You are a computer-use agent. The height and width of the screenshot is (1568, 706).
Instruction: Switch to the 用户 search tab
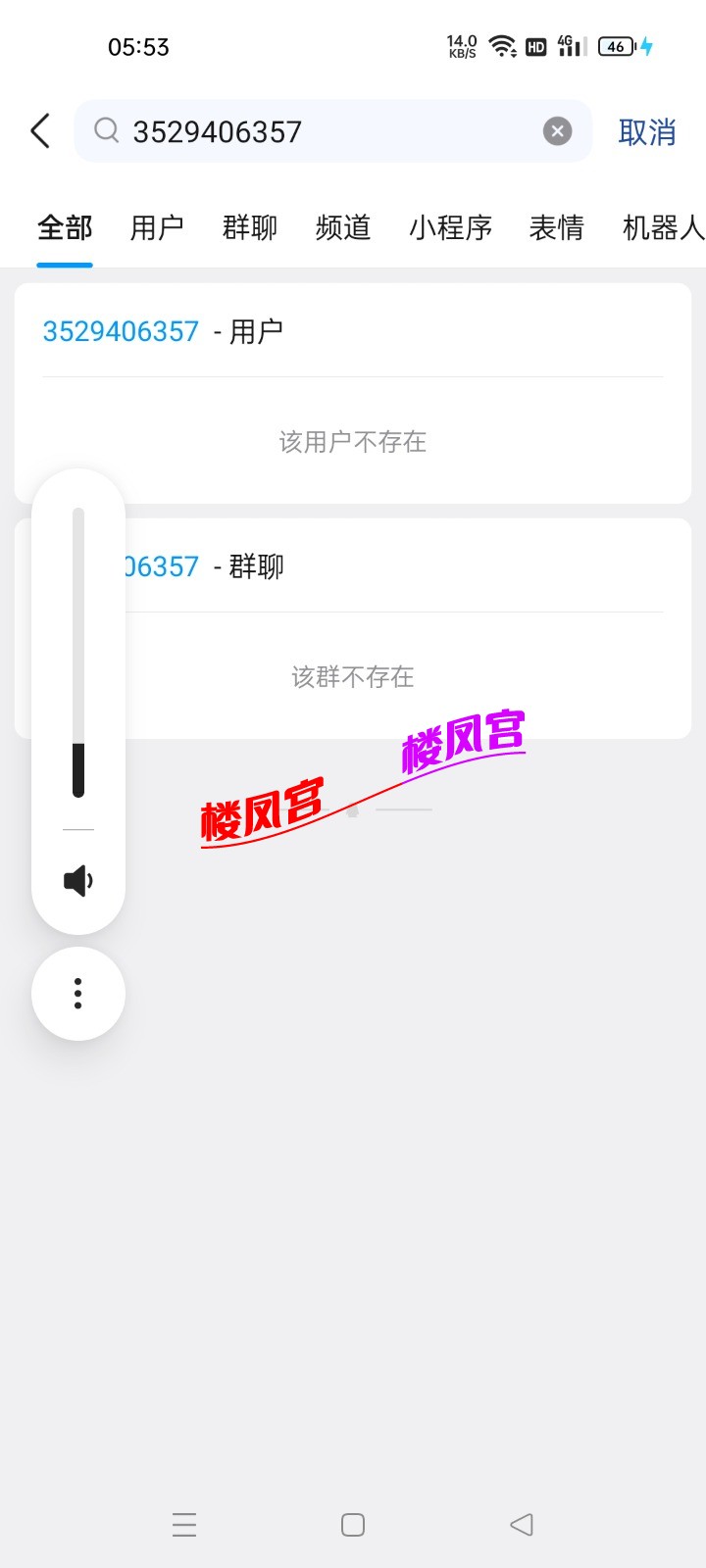pyautogui.click(x=157, y=227)
